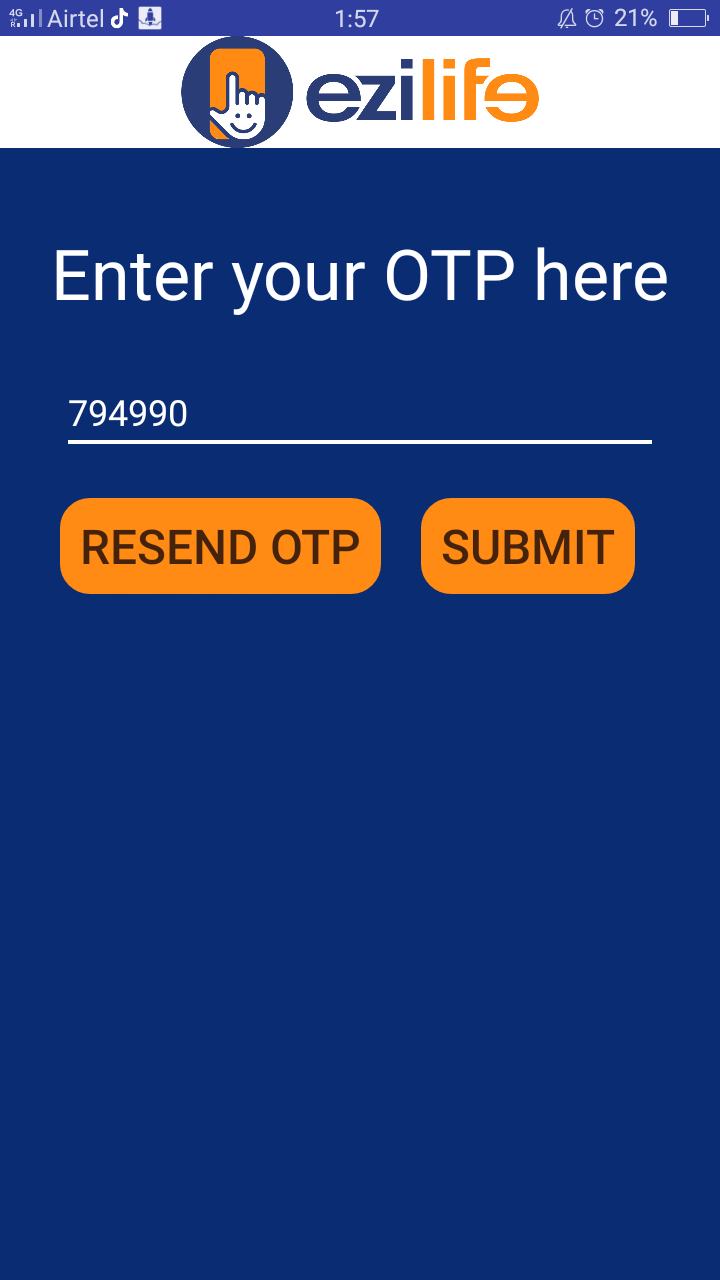720x1280 pixels.
Task: Request a new code with RESEND OTP
Action: point(220,546)
